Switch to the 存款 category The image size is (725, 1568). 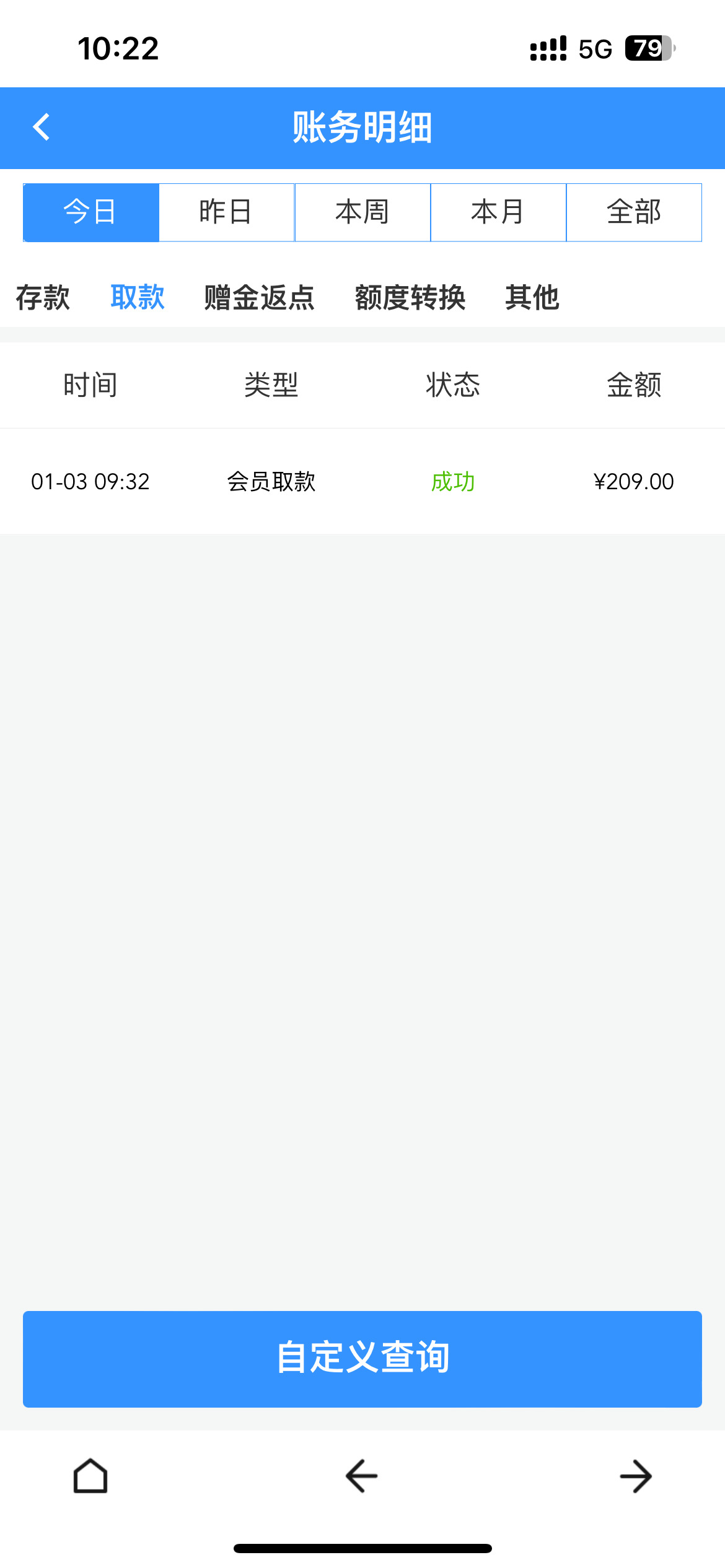43,297
